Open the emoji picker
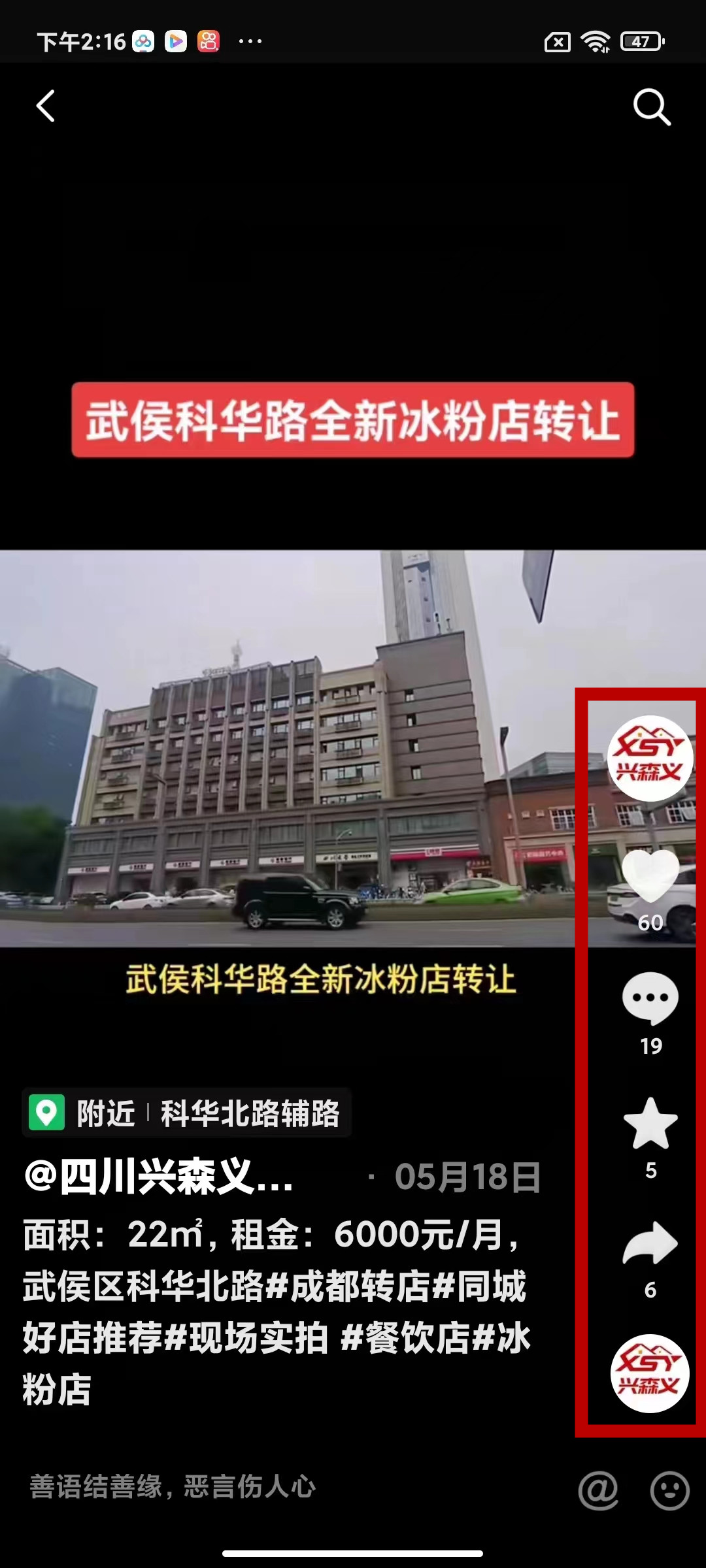706x1568 pixels. 669,1490
